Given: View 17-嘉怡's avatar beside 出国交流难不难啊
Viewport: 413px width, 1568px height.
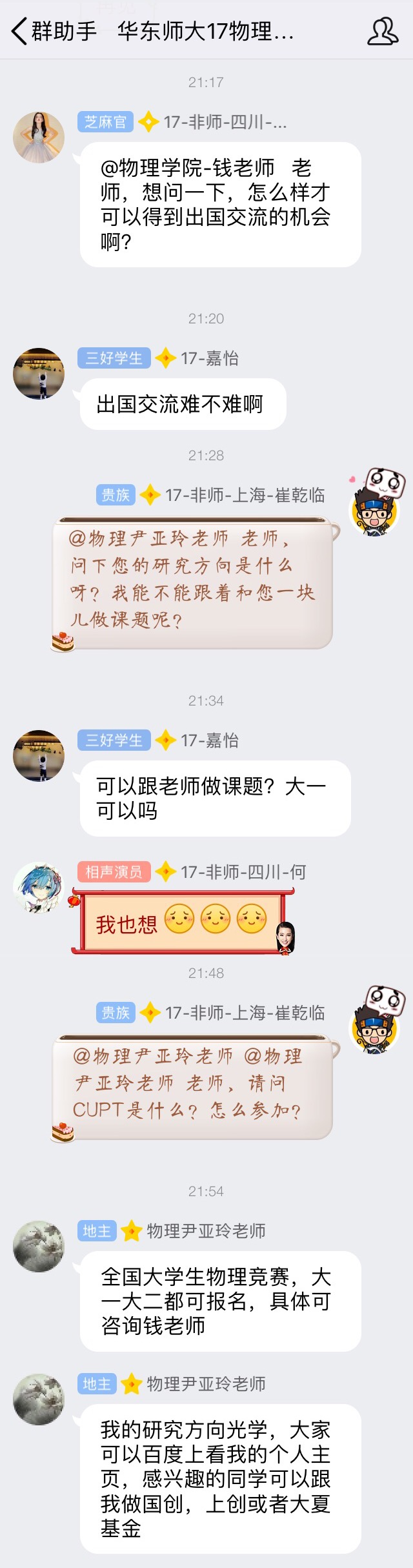Looking at the screenshot, I should click(39, 373).
